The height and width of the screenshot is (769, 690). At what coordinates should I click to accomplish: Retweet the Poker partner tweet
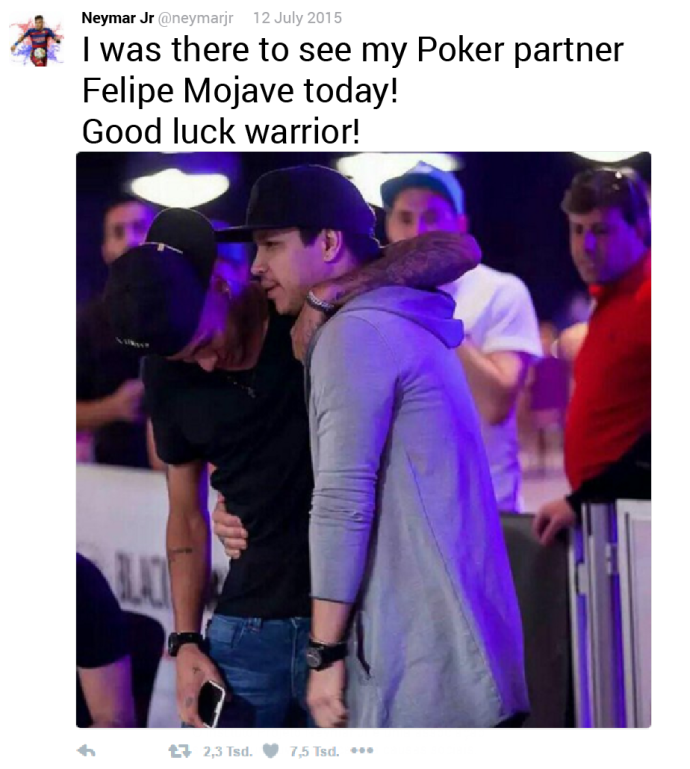coord(181,751)
